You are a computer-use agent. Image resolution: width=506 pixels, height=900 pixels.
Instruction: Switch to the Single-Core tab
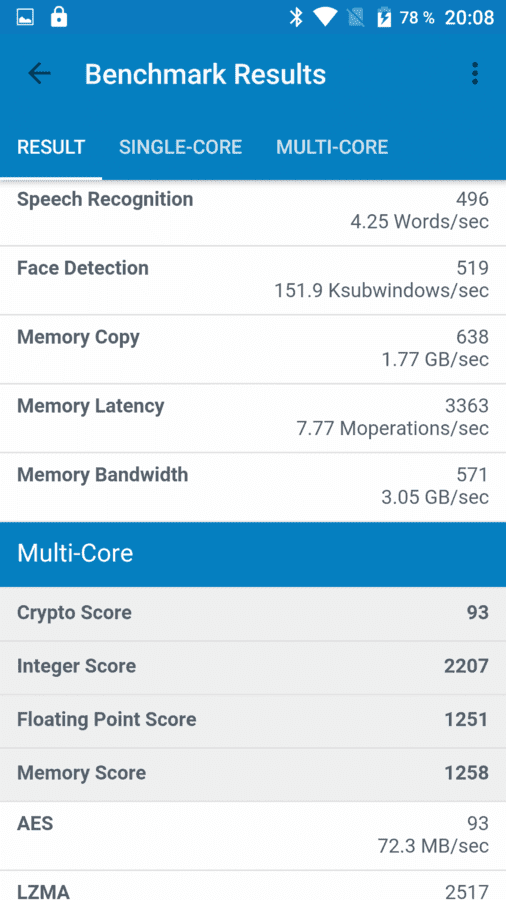click(180, 147)
